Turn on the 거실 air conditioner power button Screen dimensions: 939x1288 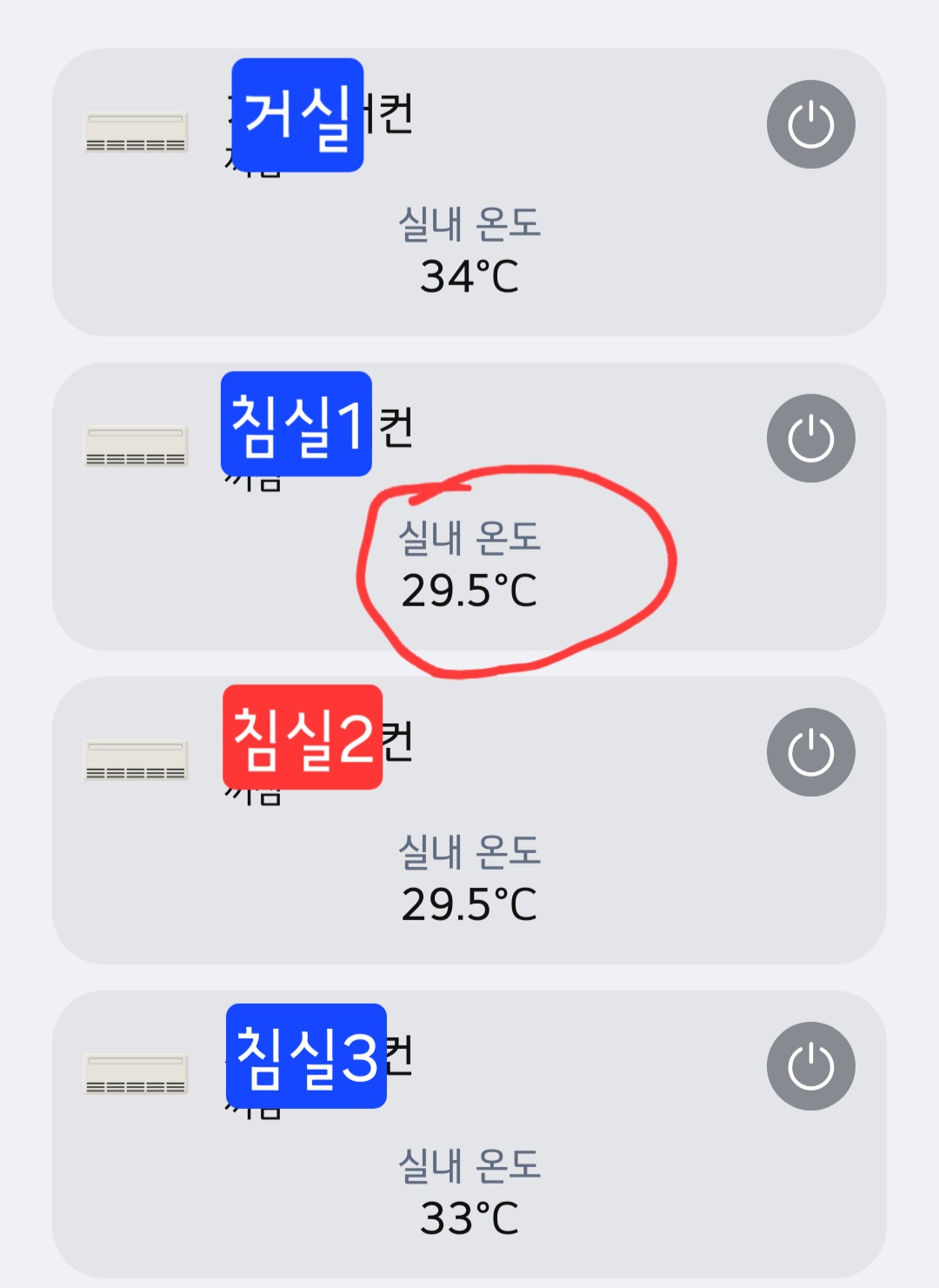tap(810, 124)
